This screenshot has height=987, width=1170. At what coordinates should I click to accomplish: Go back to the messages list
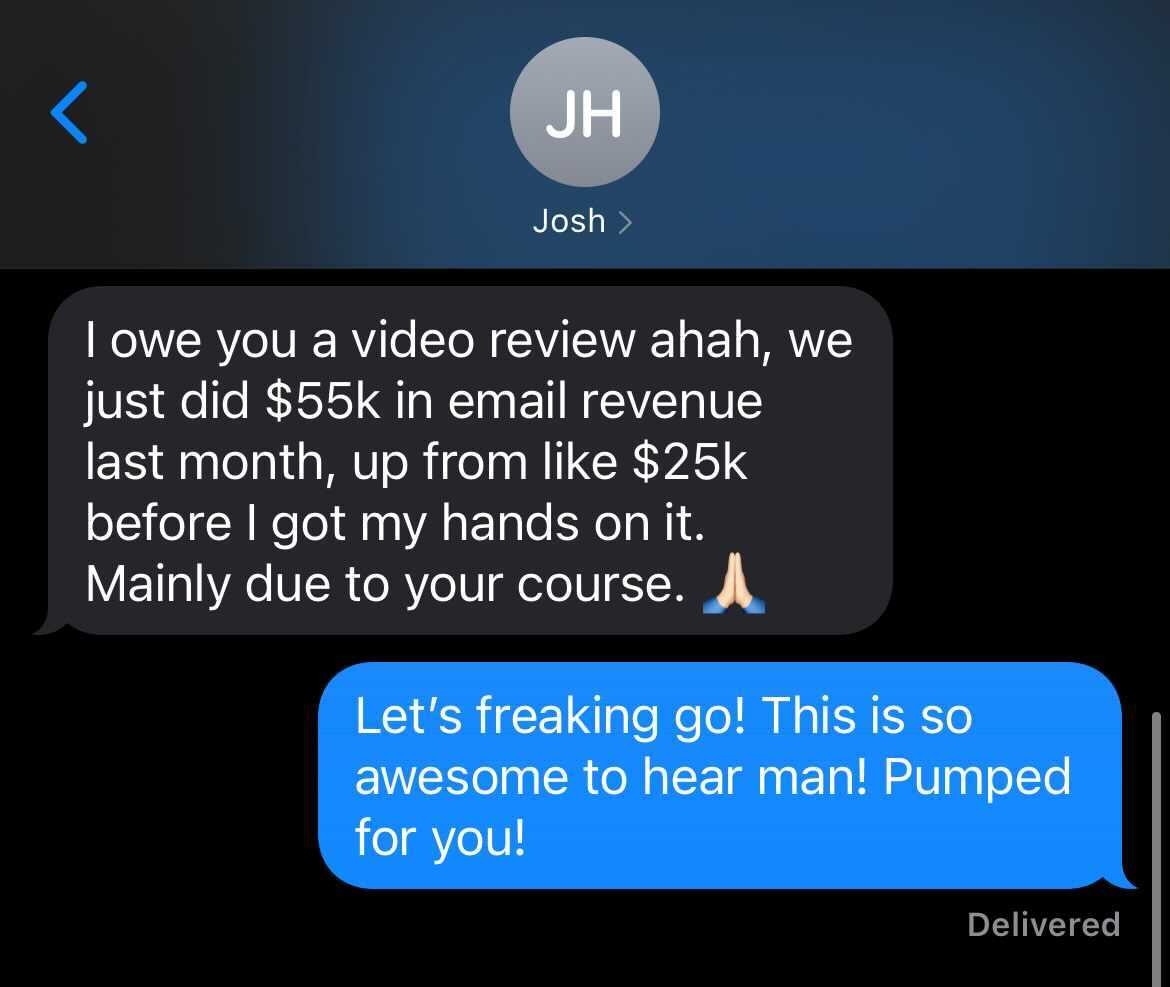[69, 112]
